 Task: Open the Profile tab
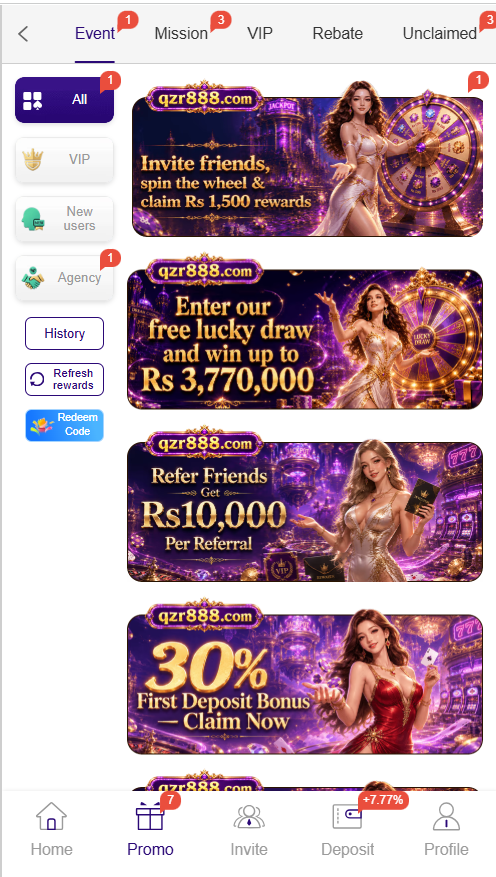tap(446, 829)
